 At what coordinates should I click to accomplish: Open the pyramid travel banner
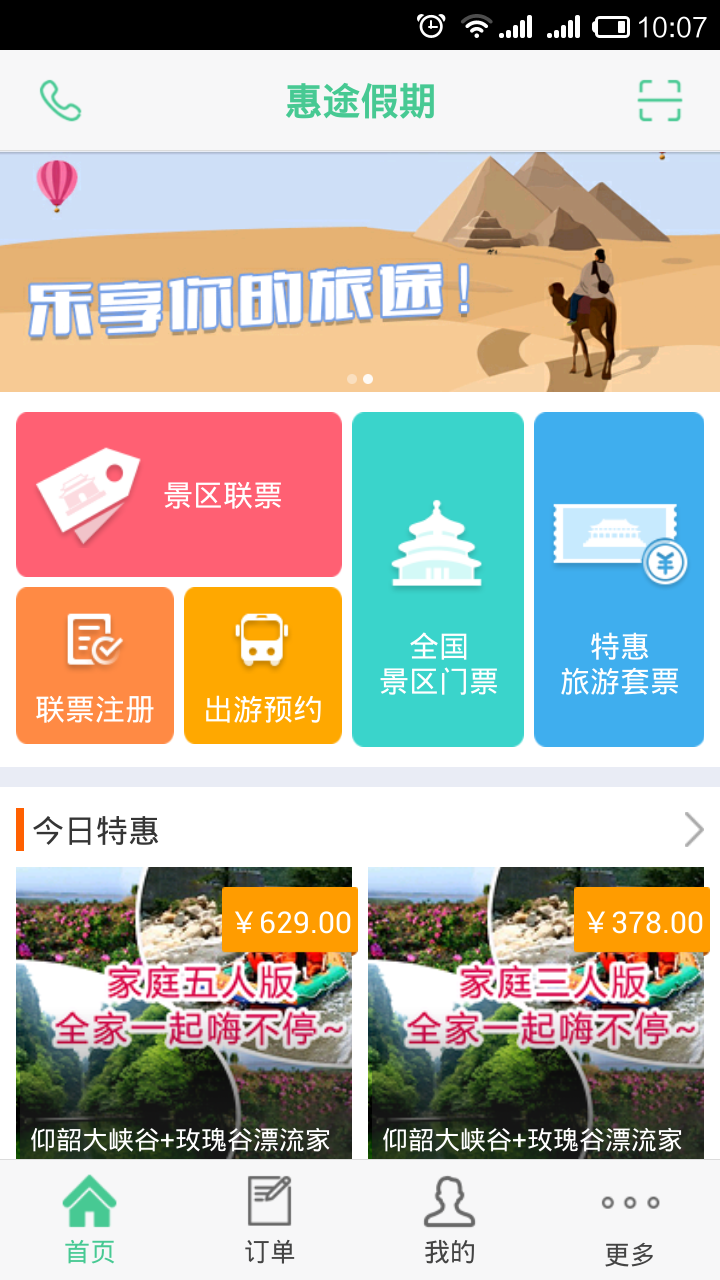point(360,271)
